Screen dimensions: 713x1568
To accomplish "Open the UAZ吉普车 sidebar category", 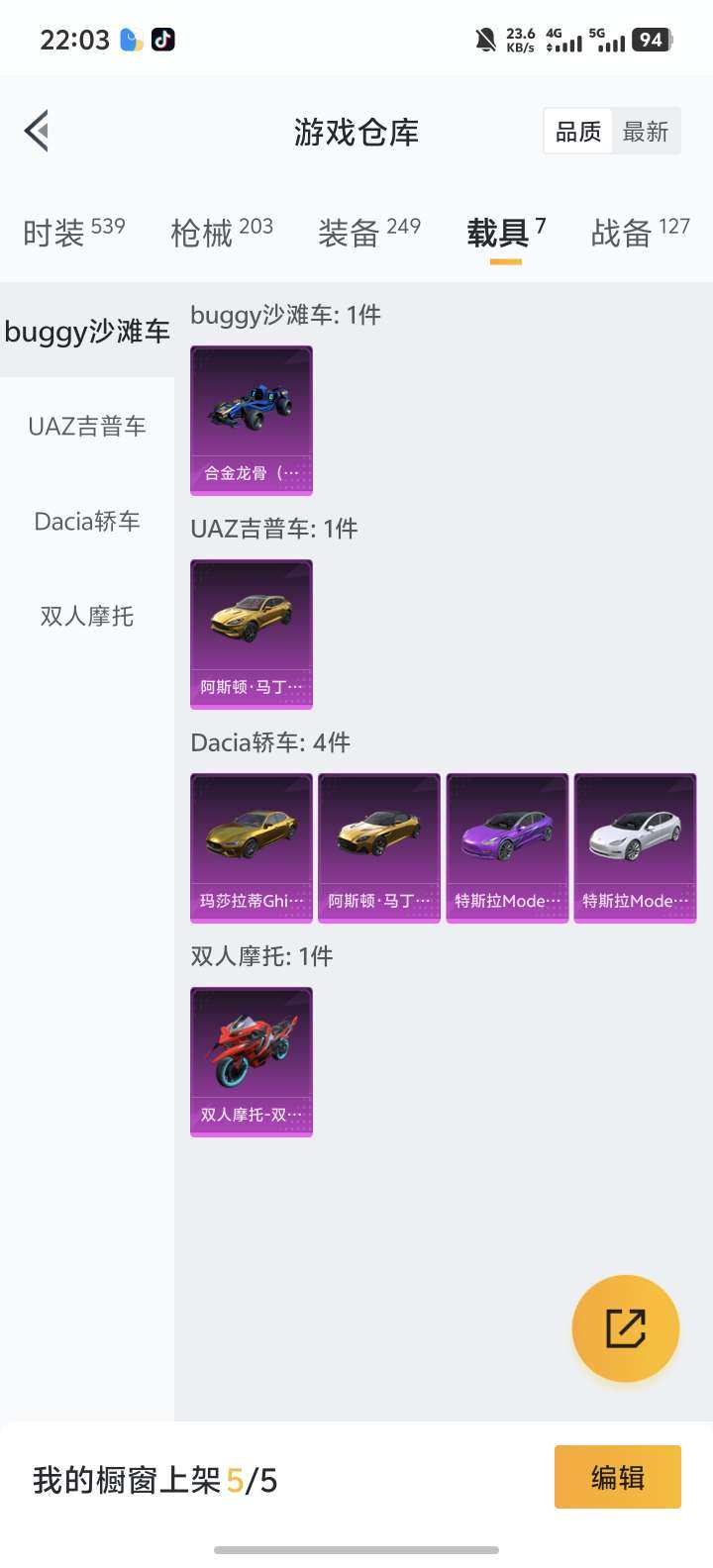I will [x=87, y=426].
